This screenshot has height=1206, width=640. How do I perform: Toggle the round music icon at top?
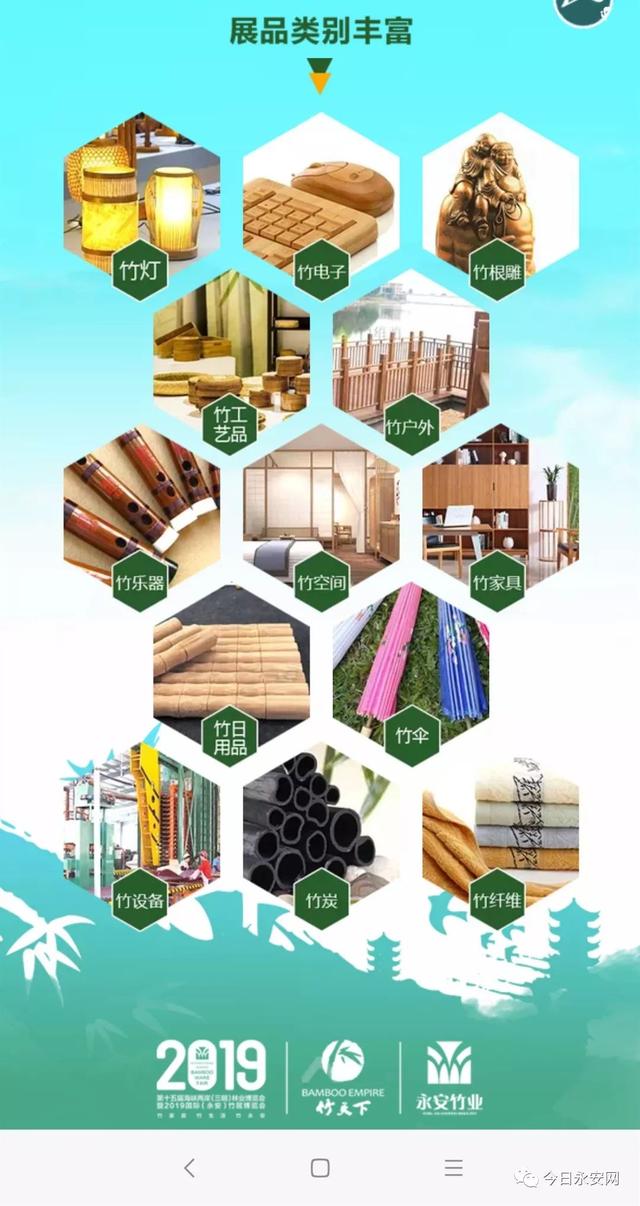coord(584,10)
